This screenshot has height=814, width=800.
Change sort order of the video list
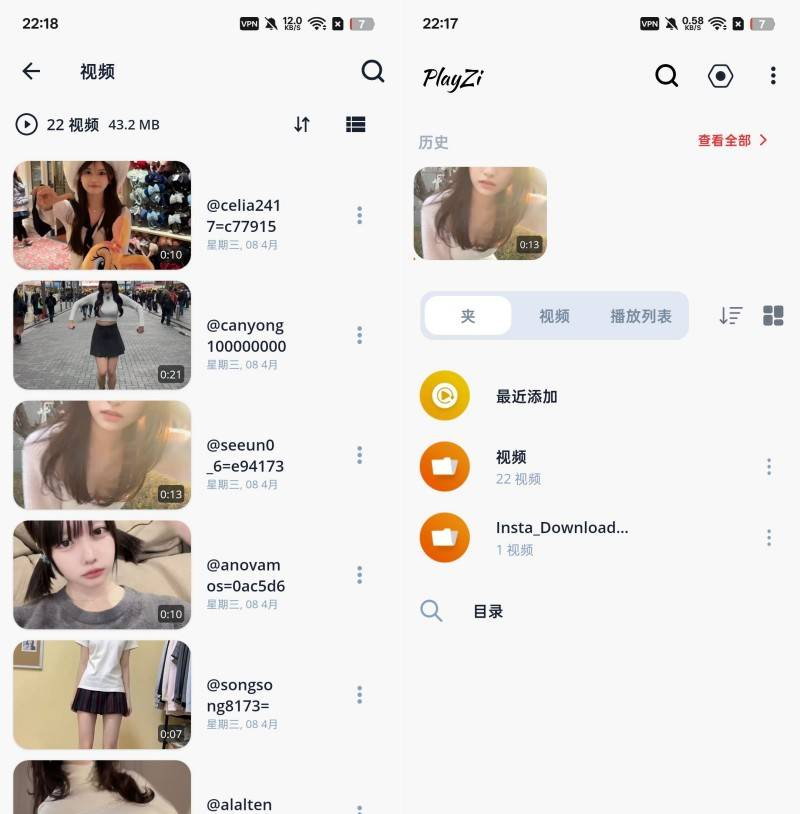[x=302, y=125]
